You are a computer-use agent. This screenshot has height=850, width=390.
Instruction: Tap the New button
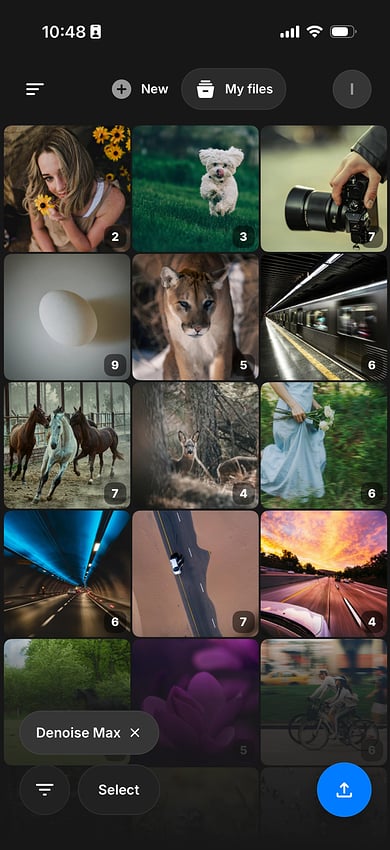(x=140, y=89)
